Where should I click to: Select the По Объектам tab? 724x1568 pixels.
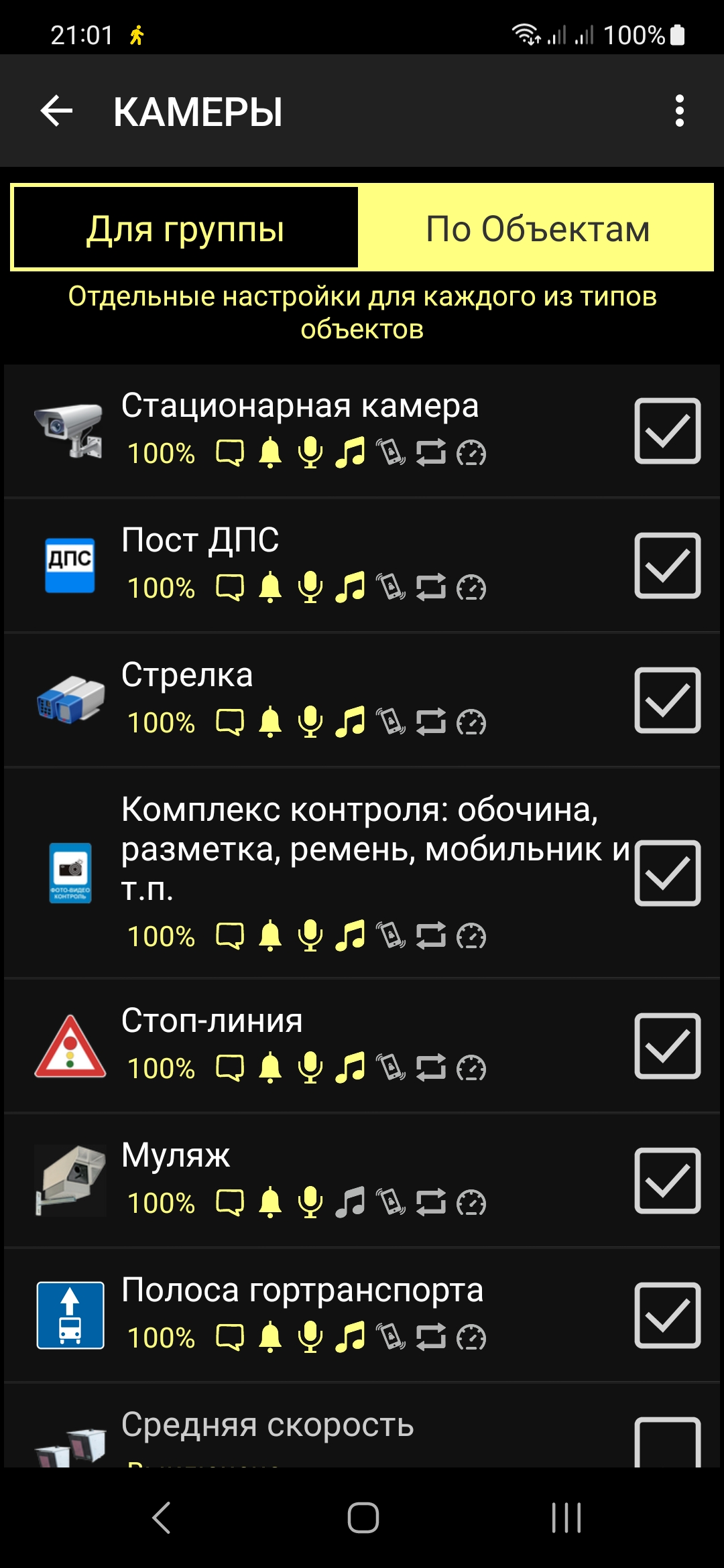click(x=537, y=228)
